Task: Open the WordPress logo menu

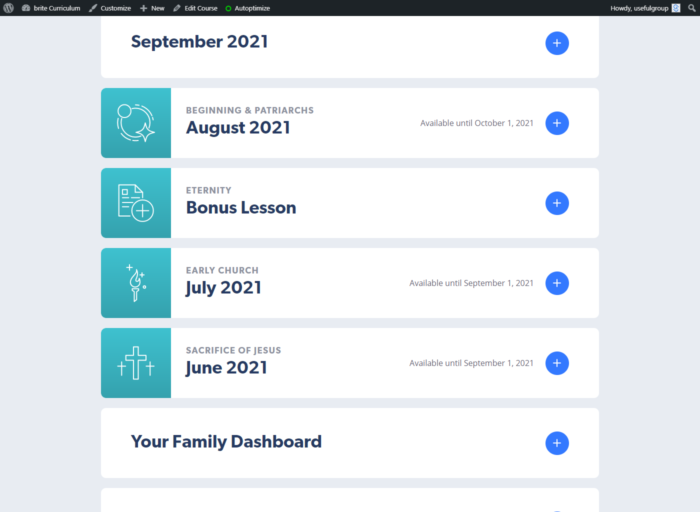Action: click(x=9, y=8)
